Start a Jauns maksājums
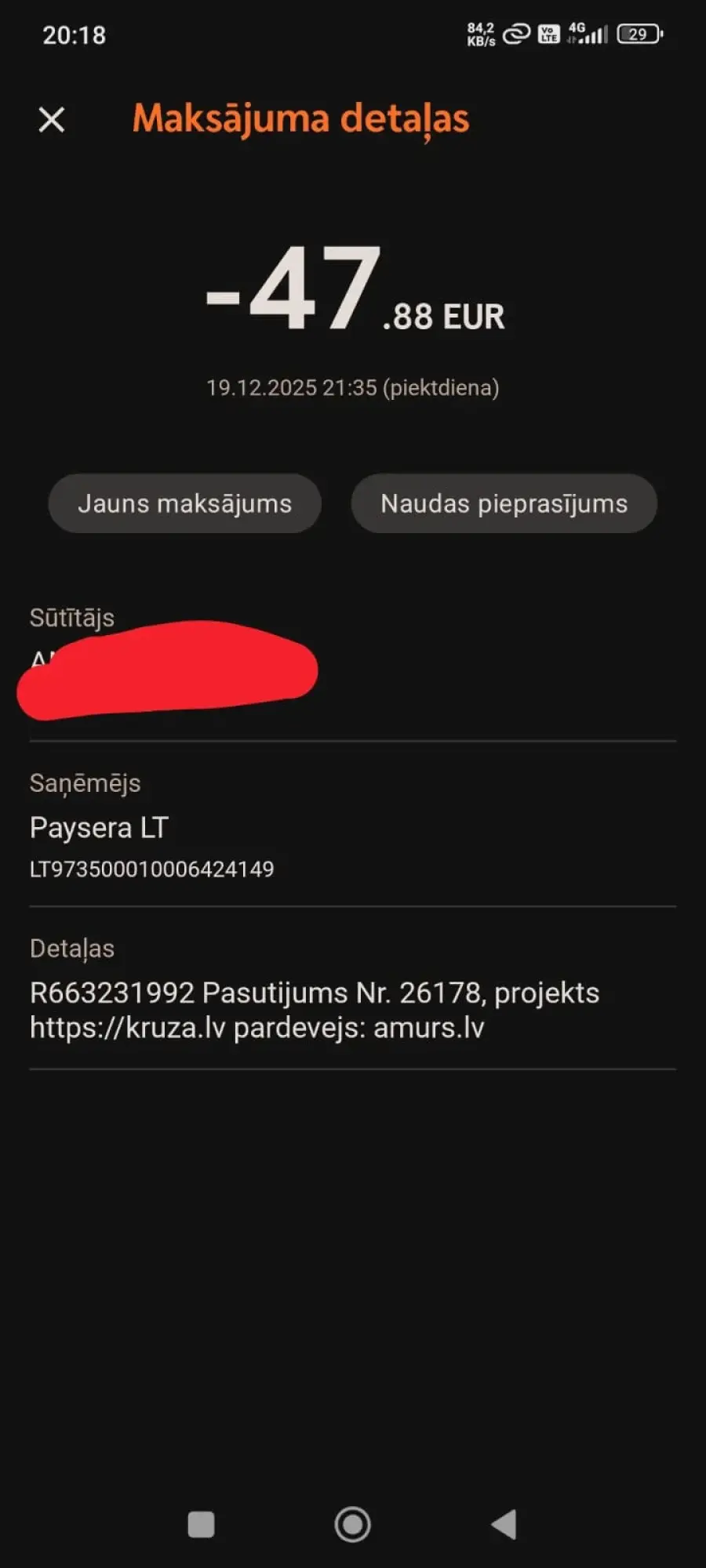The width and height of the screenshot is (706, 1568). click(x=185, y=503)
